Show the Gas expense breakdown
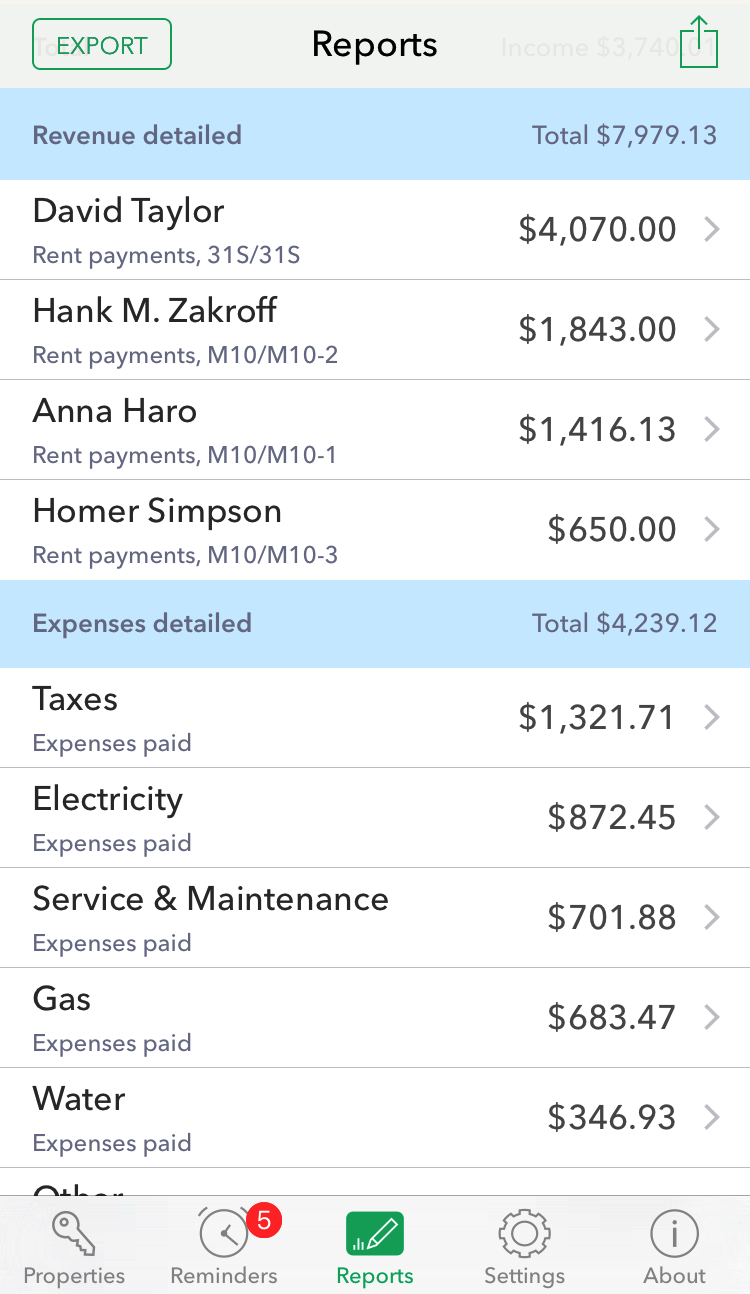This screenshot has height=1294, width=750. [375, 1018]
